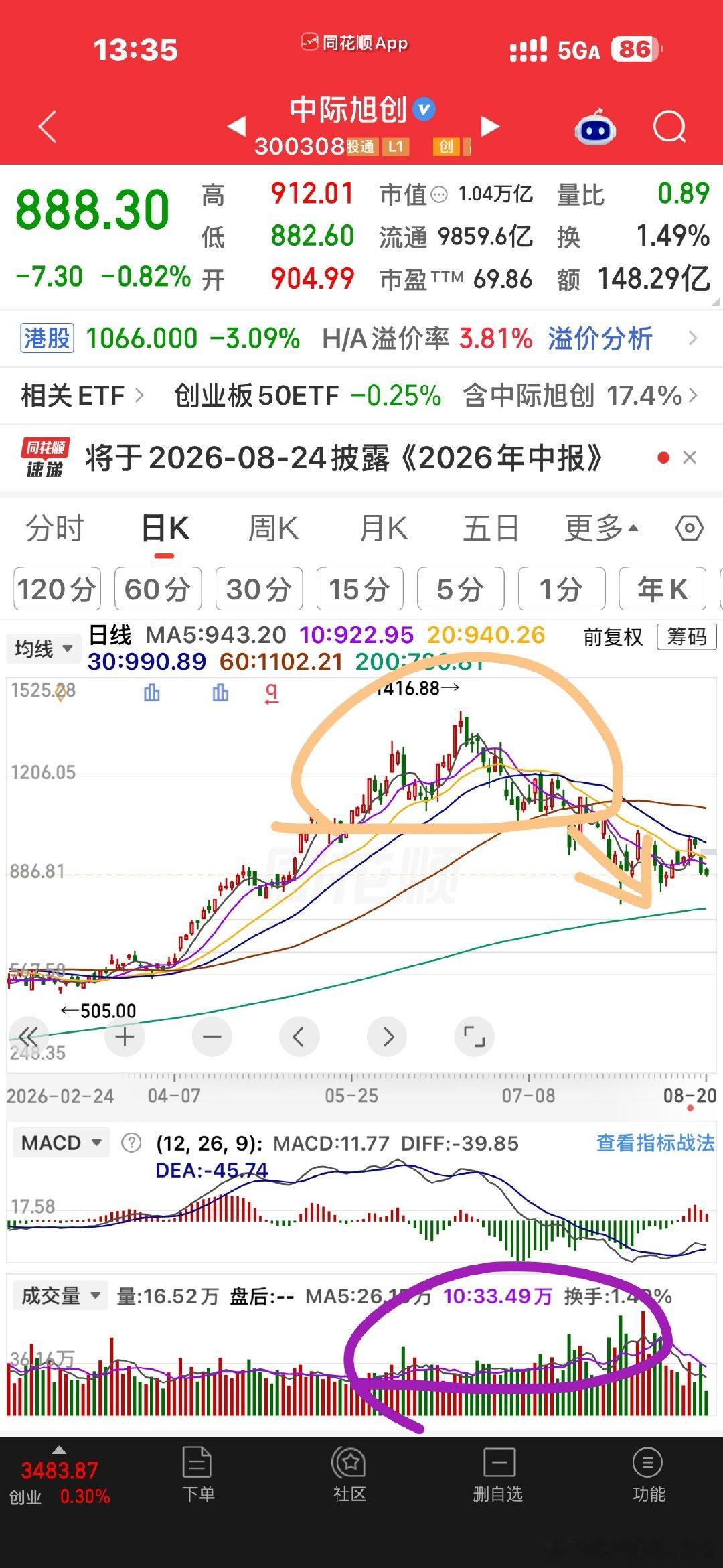This screenshot has height=1568, width=723.
Task: Dismiss the 2026年中报 notice
Action: (x=690, y=458)
